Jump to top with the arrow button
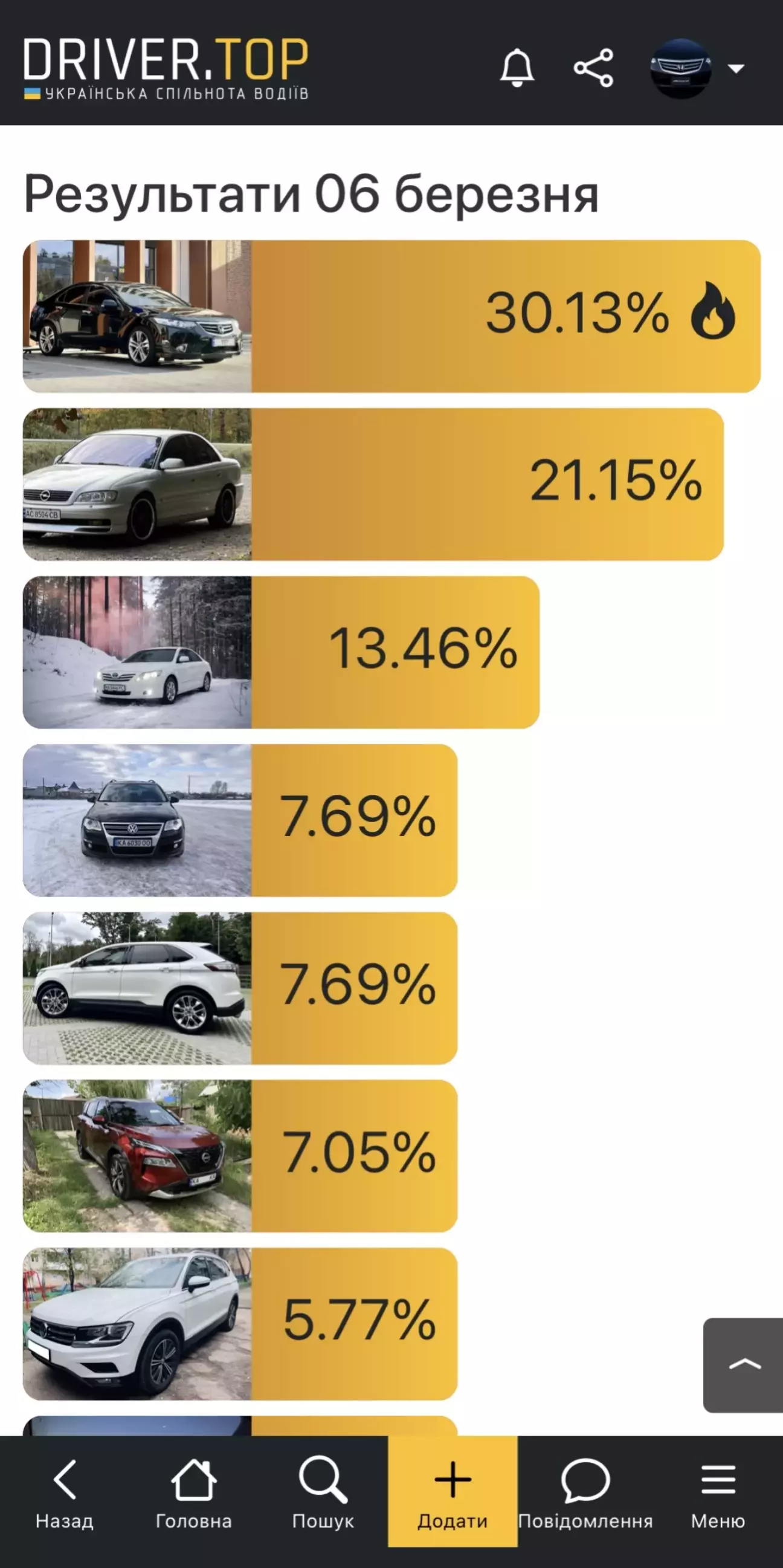The image size is (783, 1568). click(744, 1365)
